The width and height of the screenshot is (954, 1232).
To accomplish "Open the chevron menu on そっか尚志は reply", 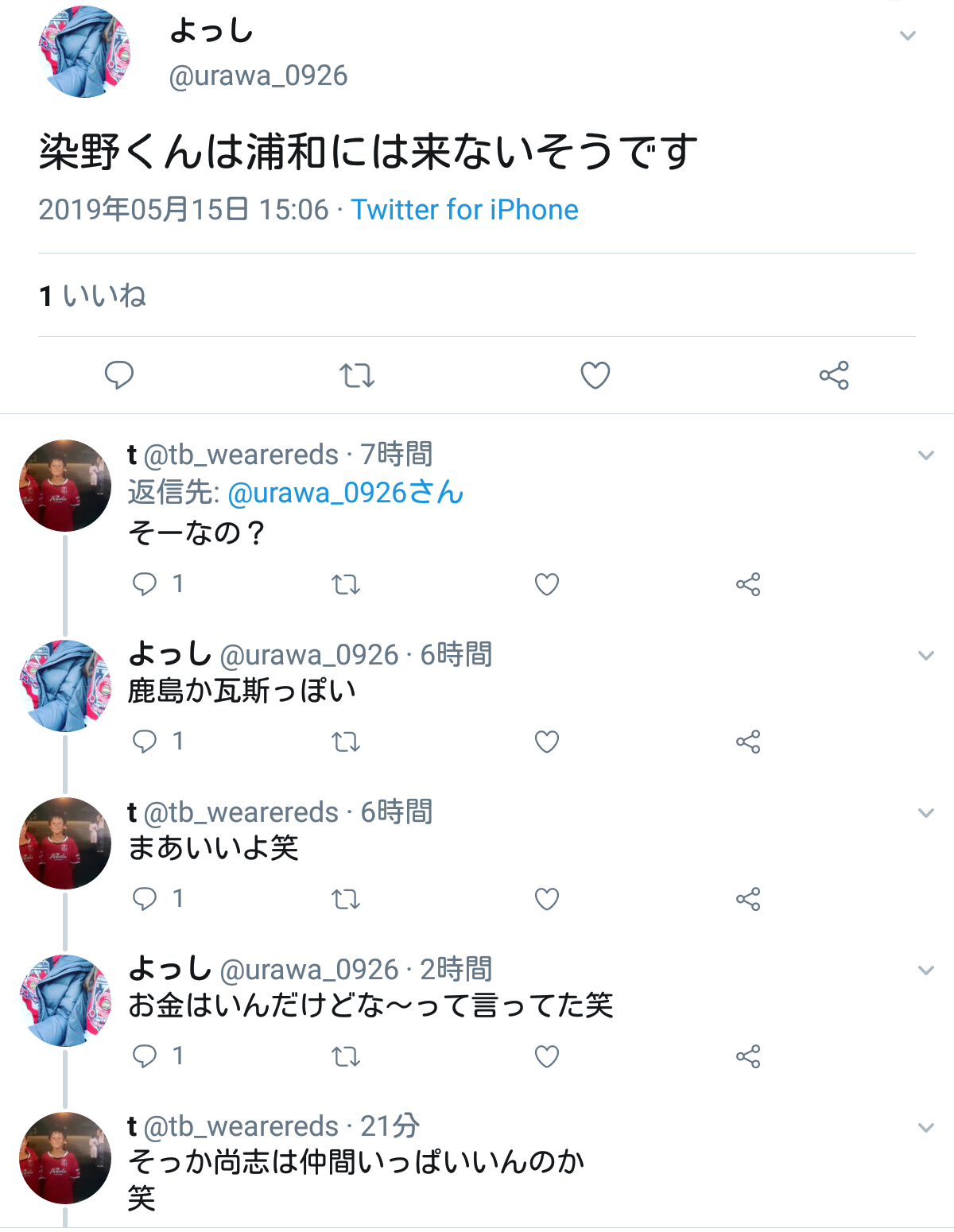I will coord(925,1128).
